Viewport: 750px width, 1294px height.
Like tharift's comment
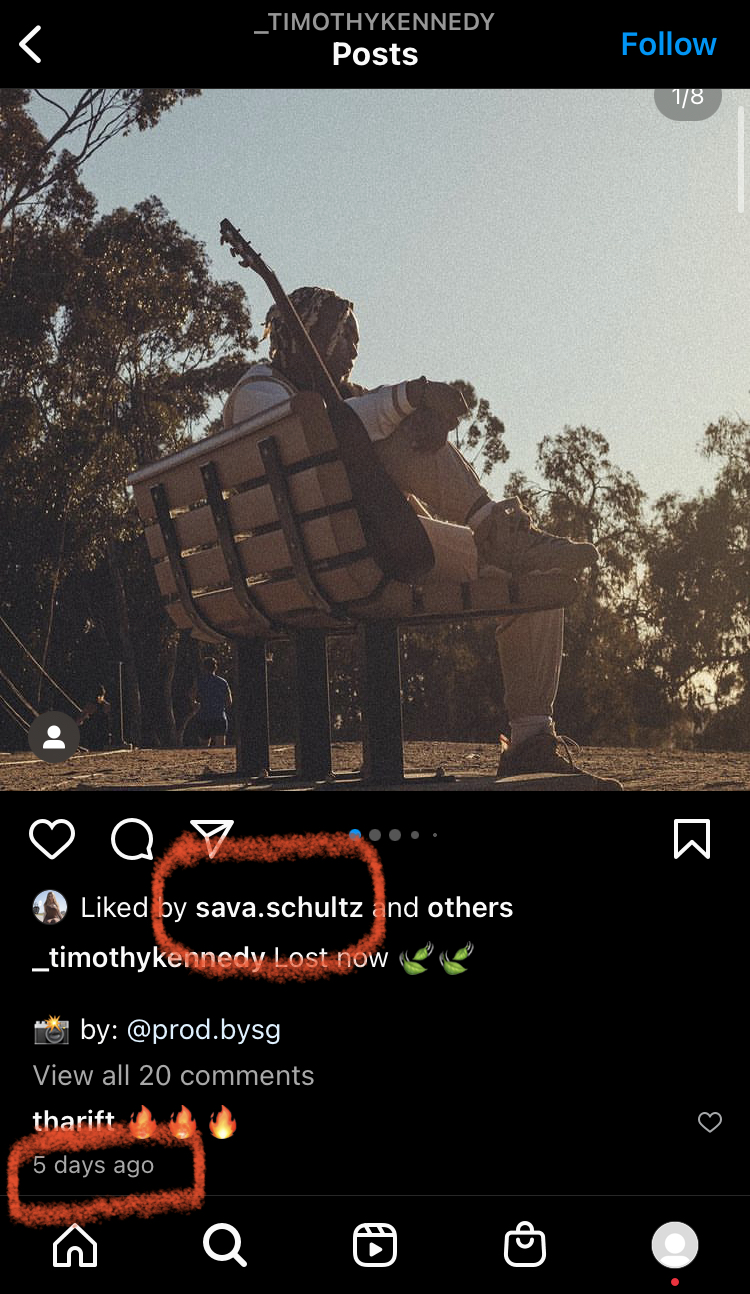tap(709, 1123)
